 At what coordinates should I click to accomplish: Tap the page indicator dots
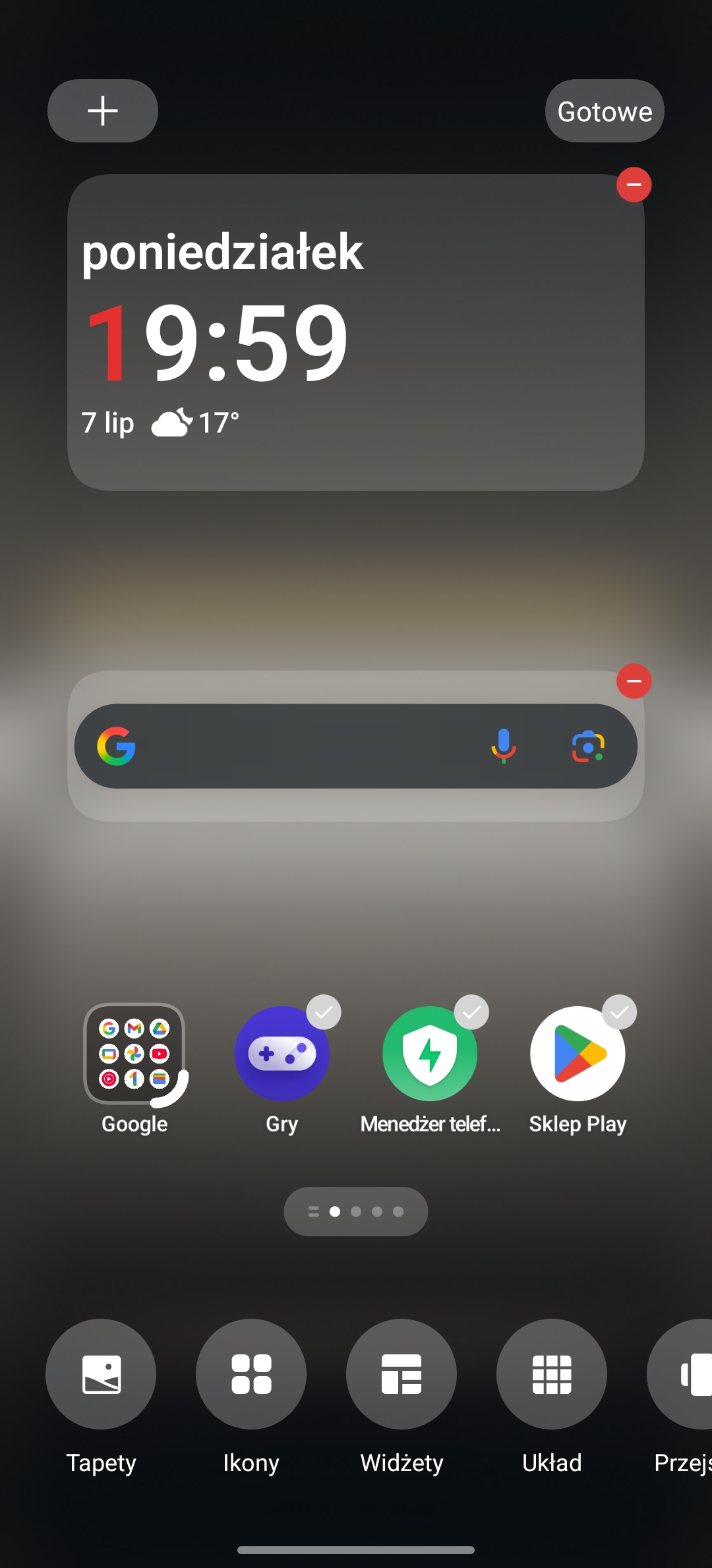[x=356, y=1211]
